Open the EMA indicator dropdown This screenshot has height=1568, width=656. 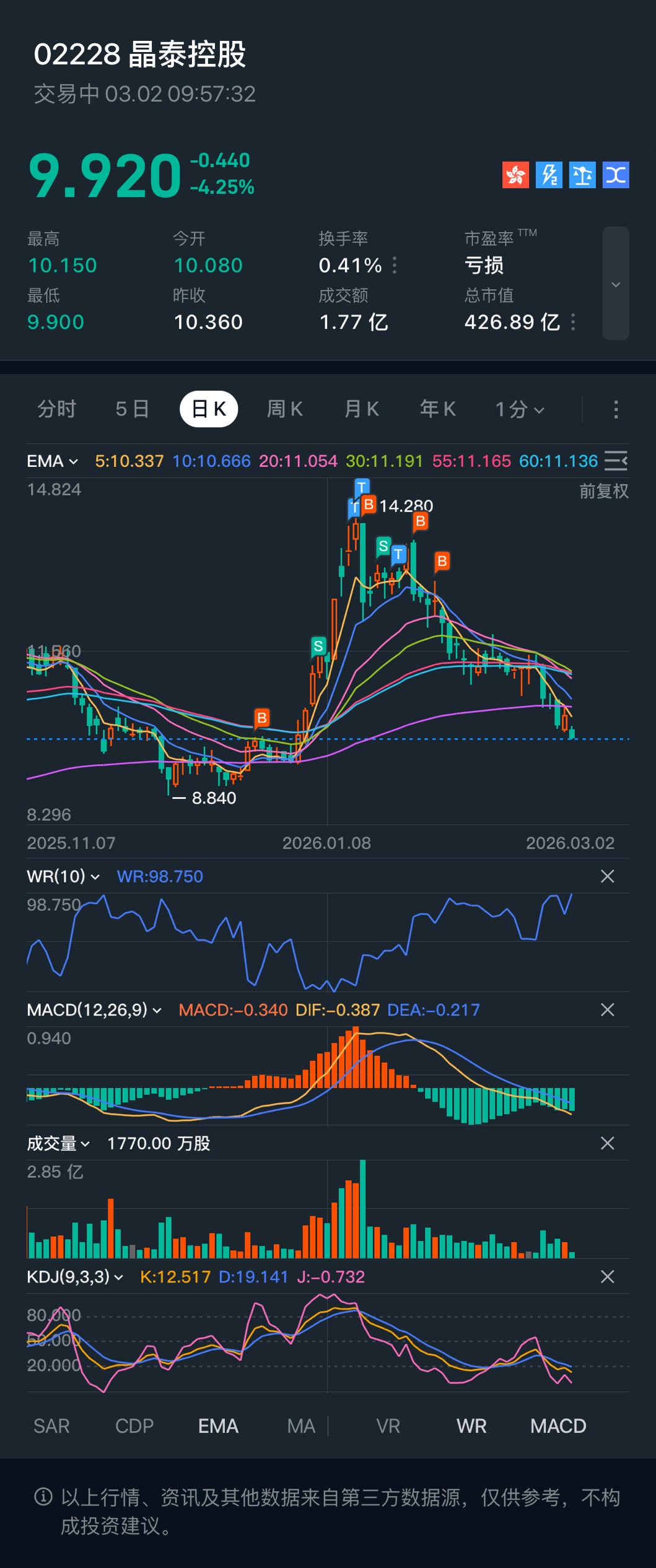[x=53, y=461]
